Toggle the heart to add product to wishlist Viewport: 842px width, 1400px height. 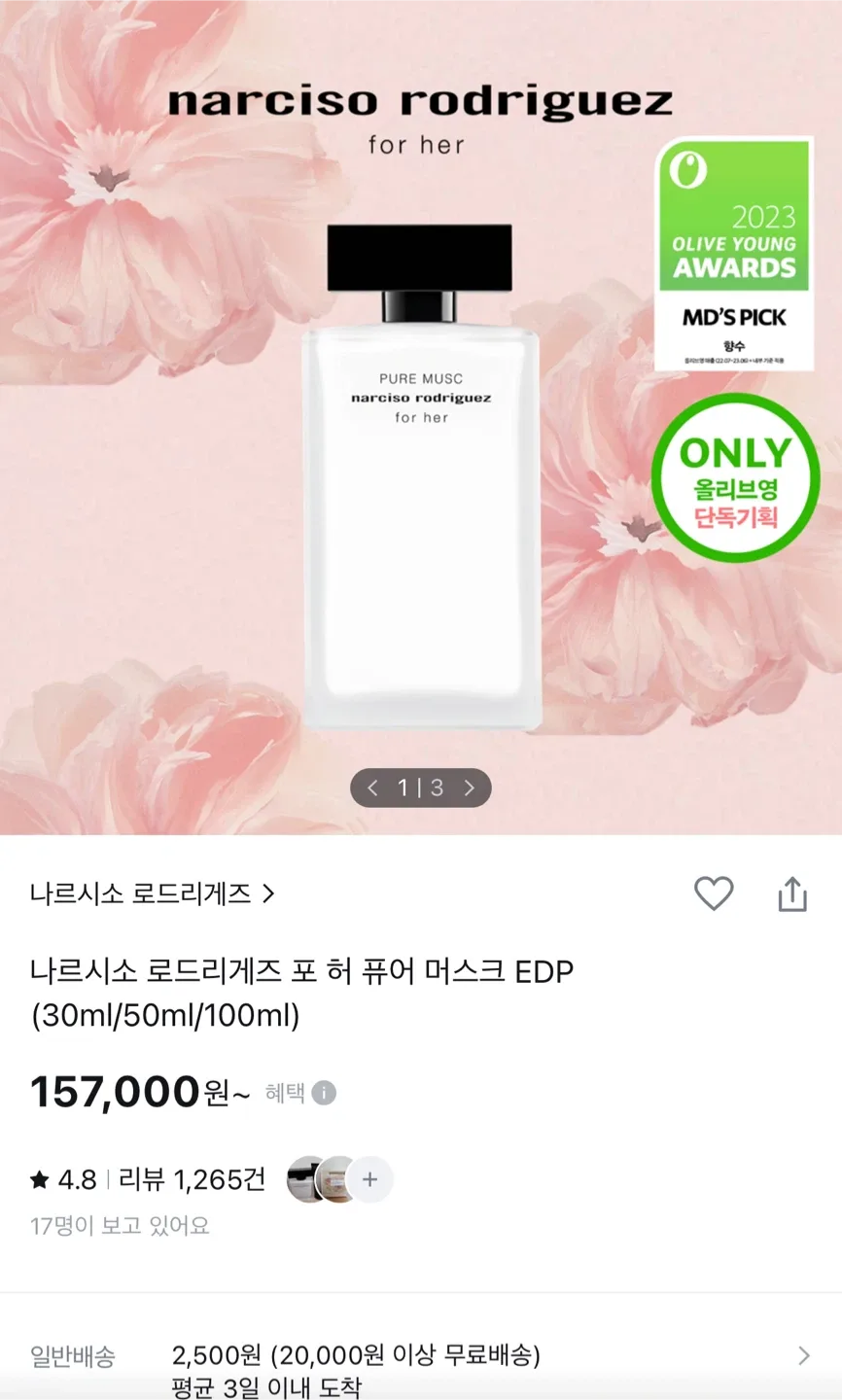[x=715, y=894]
